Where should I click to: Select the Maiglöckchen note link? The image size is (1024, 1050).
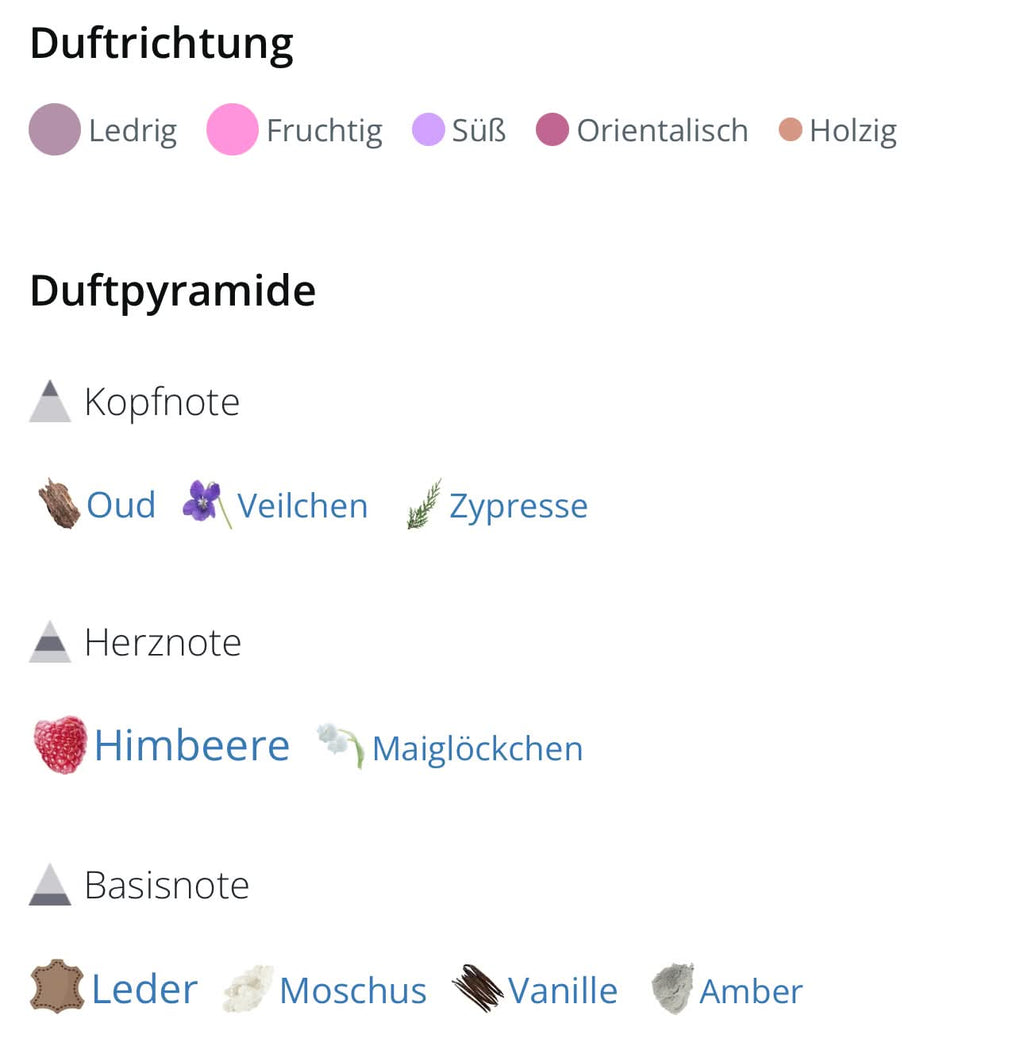point(476,749)
